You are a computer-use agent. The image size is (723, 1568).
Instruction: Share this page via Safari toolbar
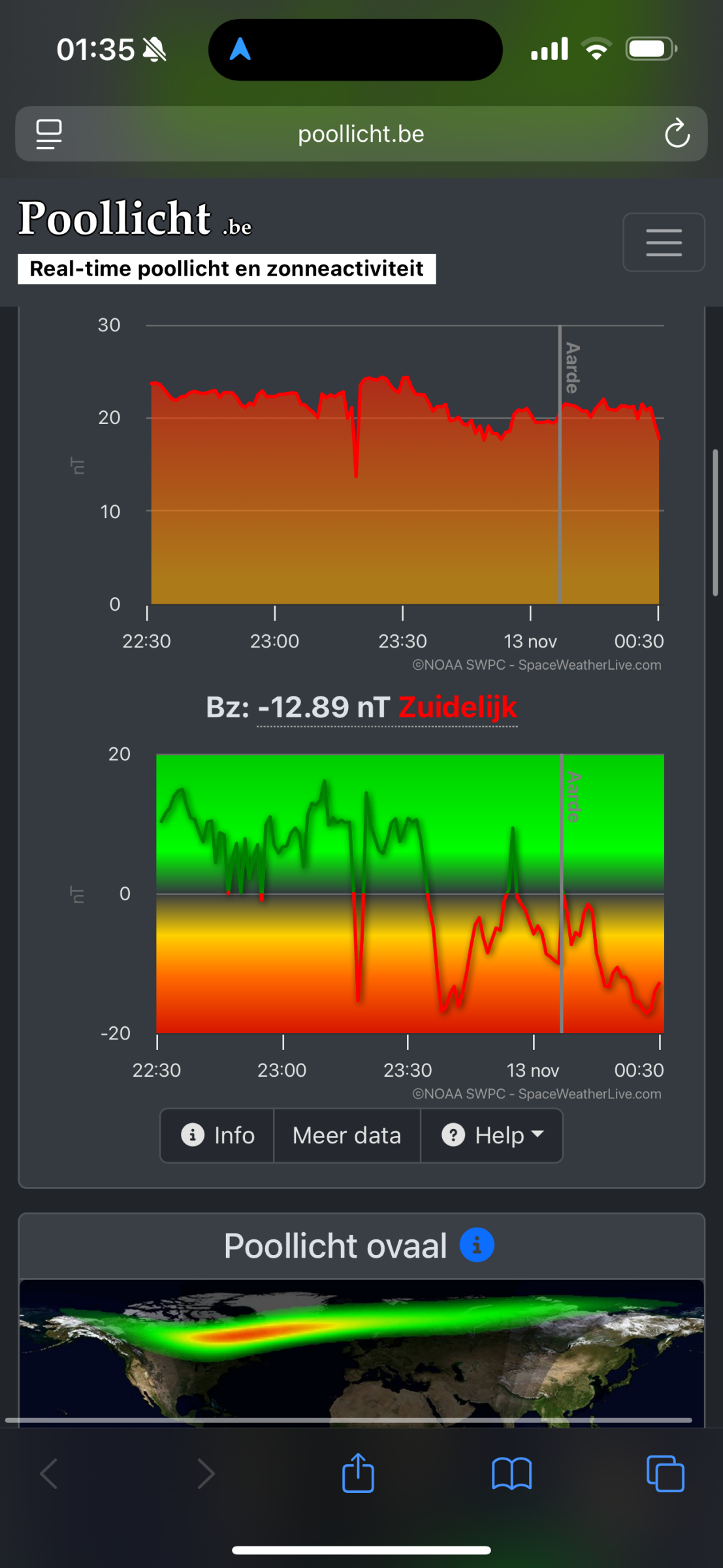pyautogui.click(x=358, y=1473)
